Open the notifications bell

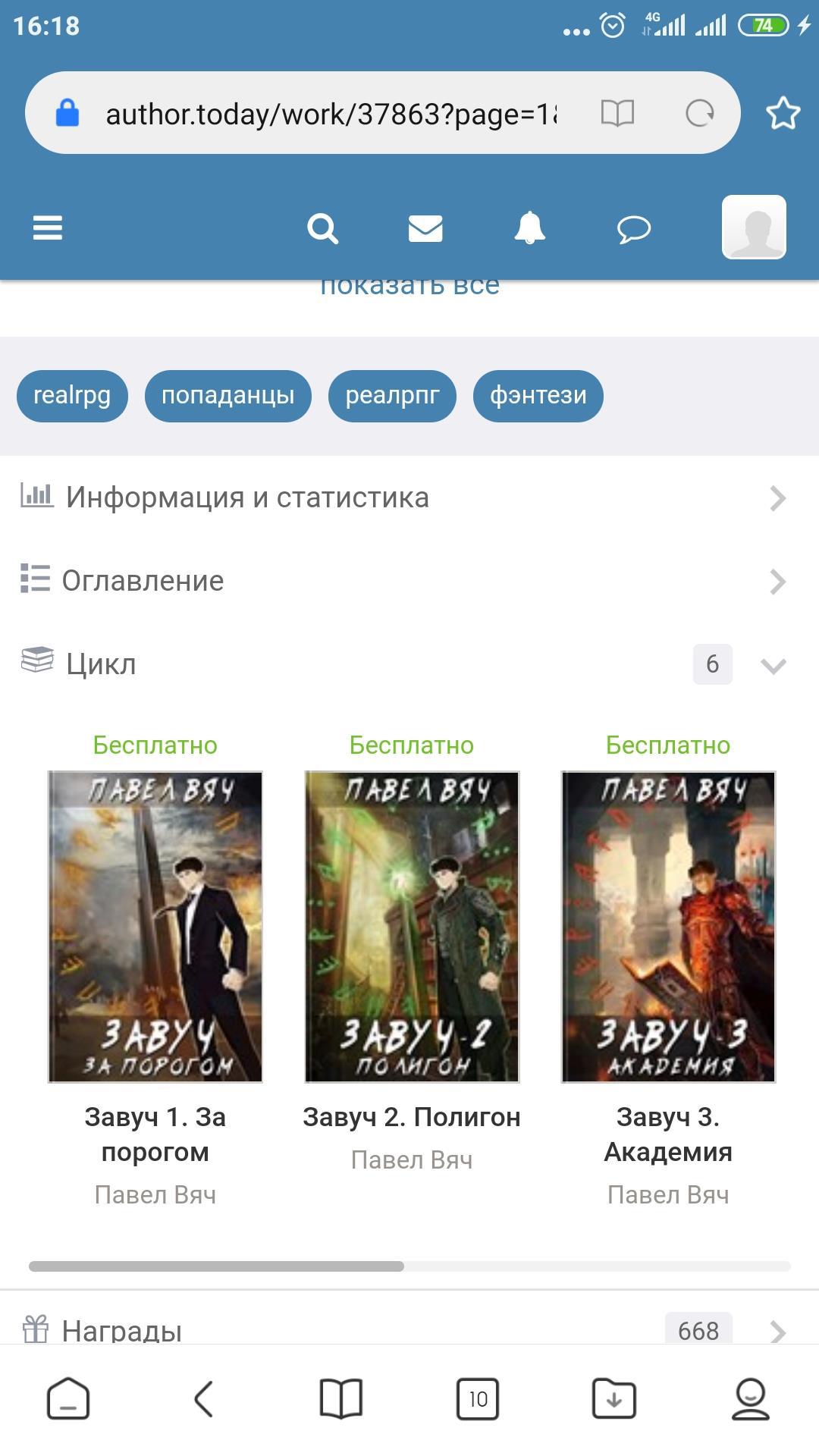click(529, 227)
